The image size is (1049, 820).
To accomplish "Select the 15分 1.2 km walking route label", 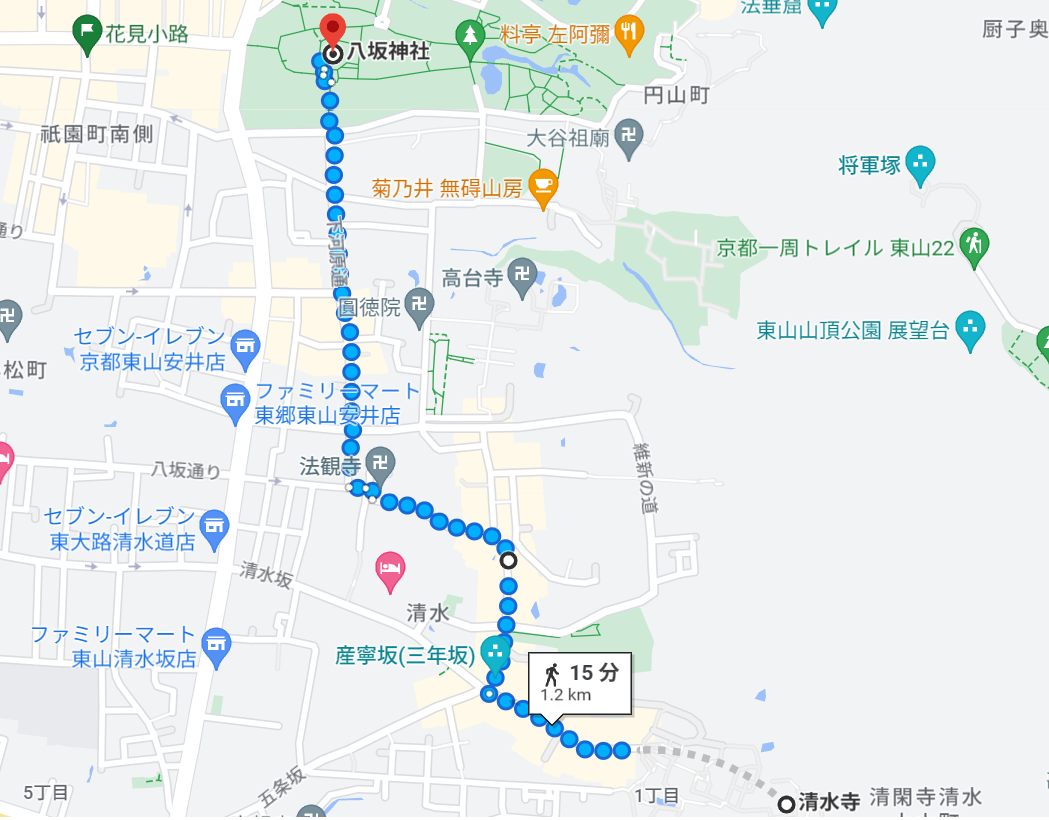I will (580, 683).
